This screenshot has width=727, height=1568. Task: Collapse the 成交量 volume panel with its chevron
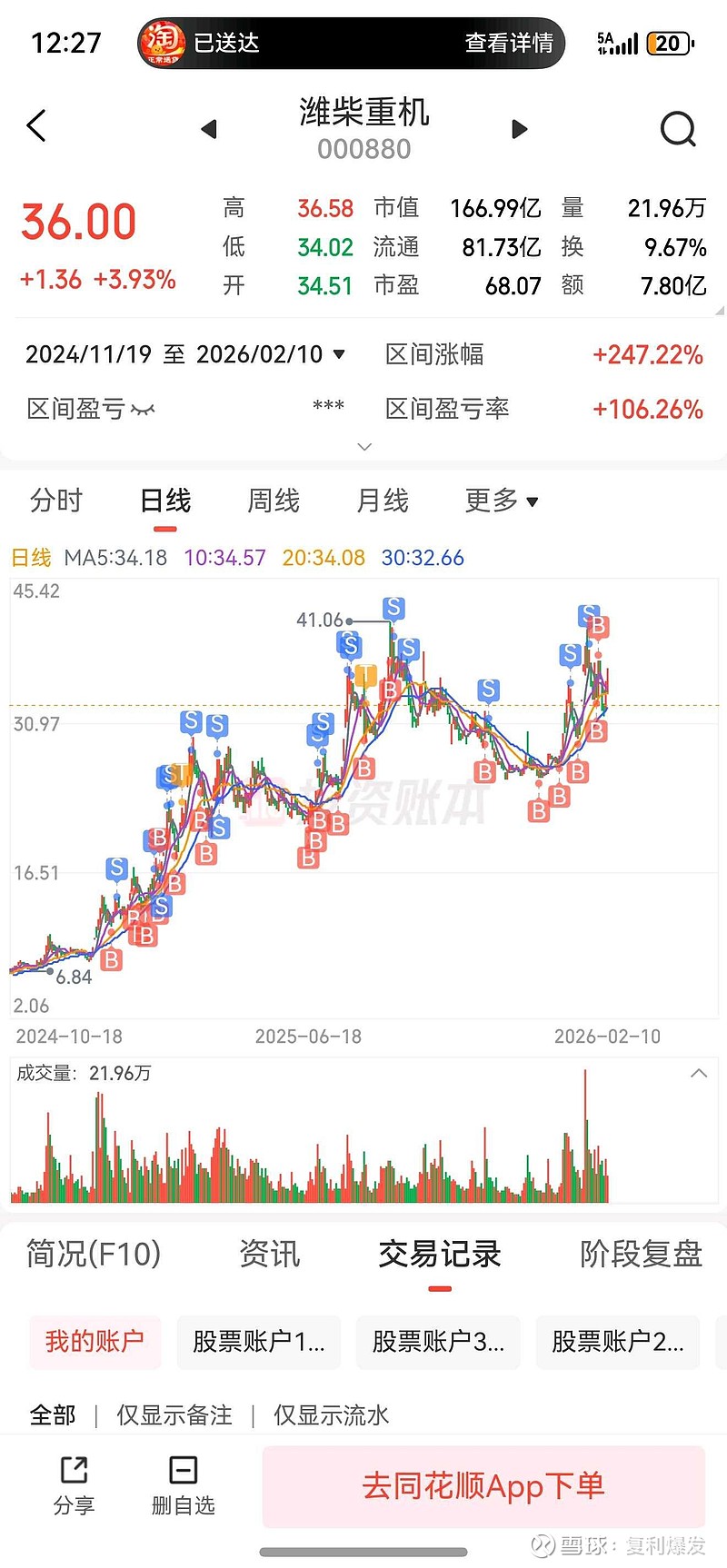(x=699, y=1073)
